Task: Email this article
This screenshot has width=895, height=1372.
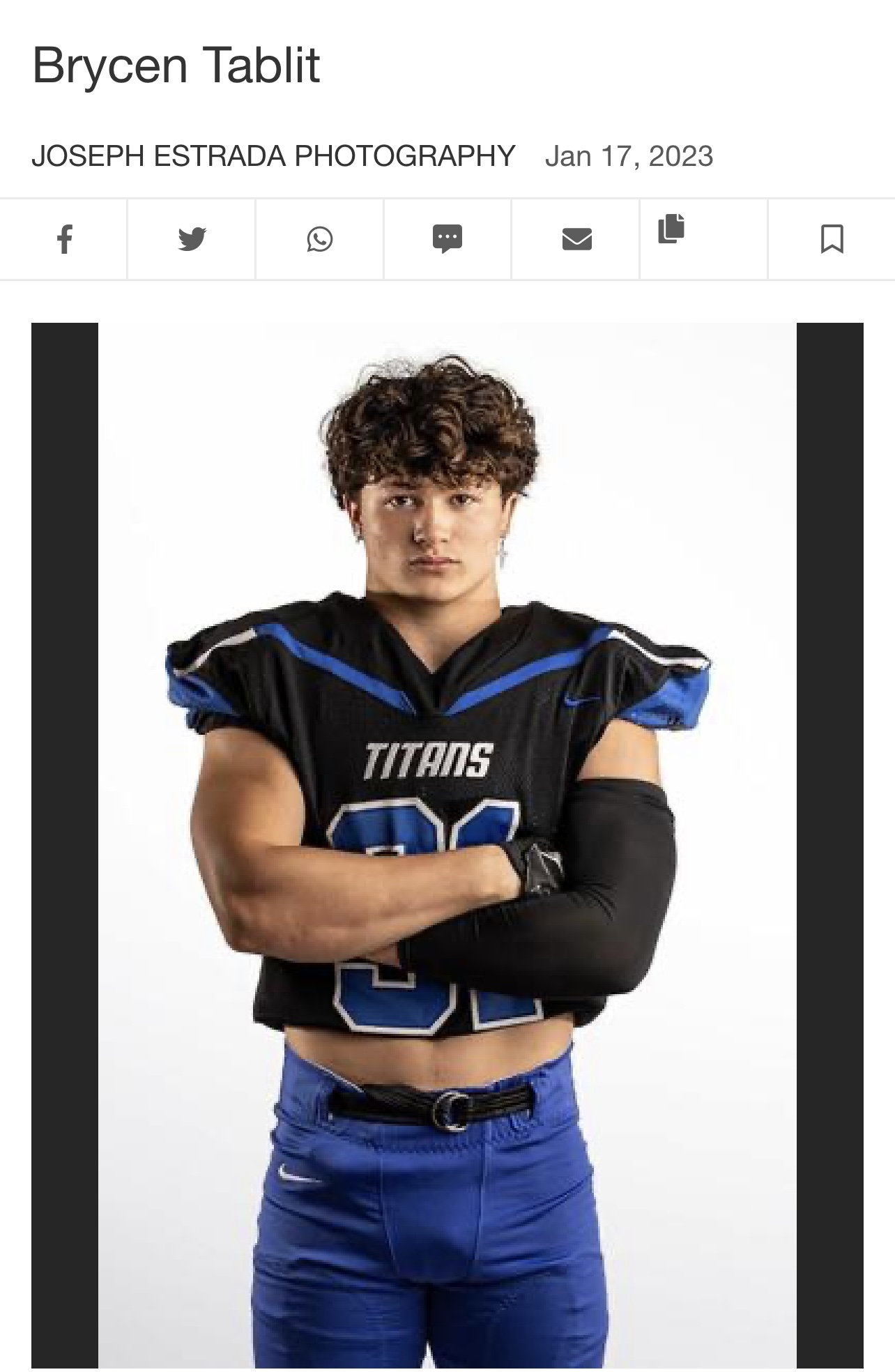Action: click(576, 239)
